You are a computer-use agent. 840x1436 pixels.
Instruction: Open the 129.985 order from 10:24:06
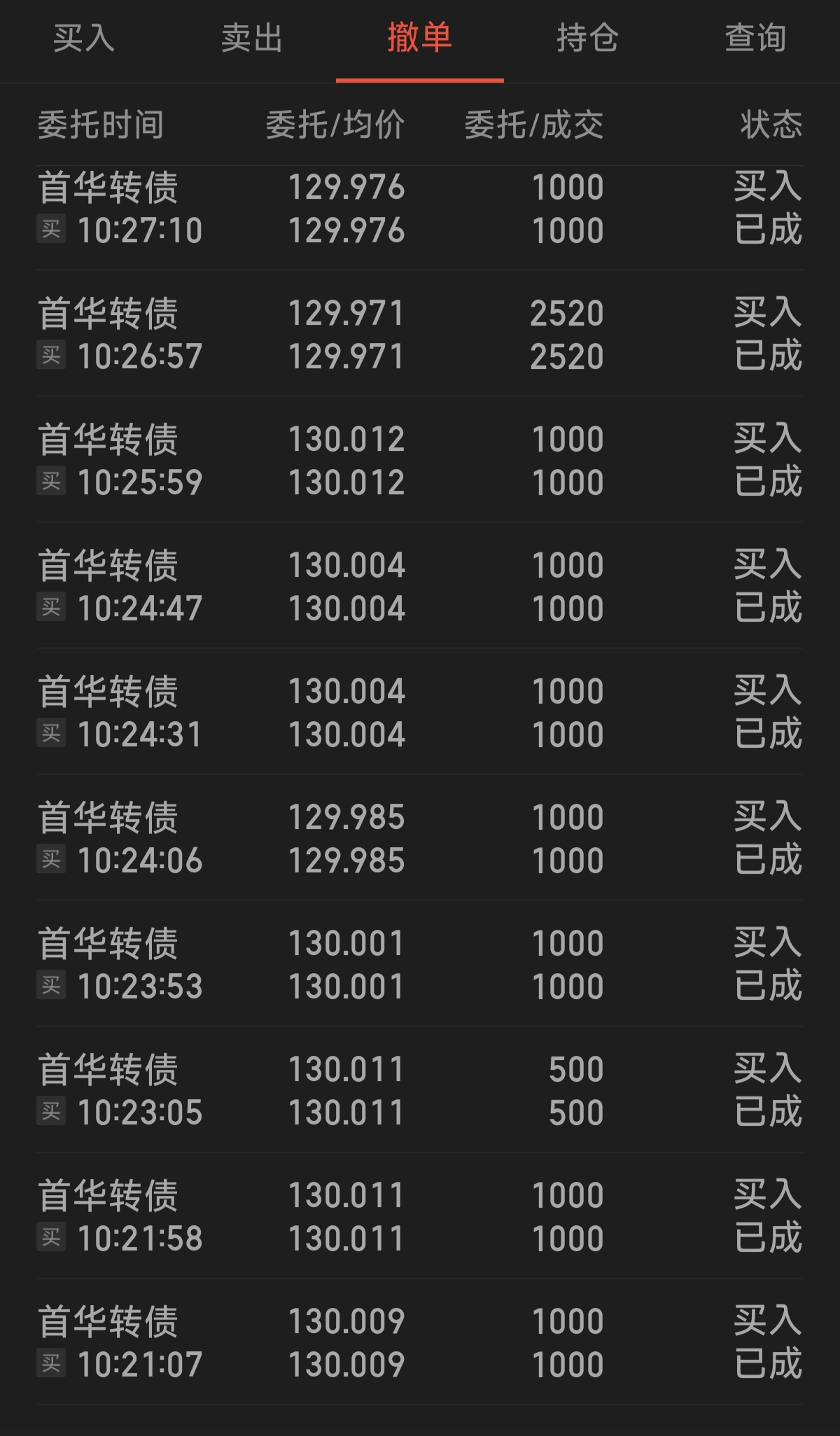(420, 839)
